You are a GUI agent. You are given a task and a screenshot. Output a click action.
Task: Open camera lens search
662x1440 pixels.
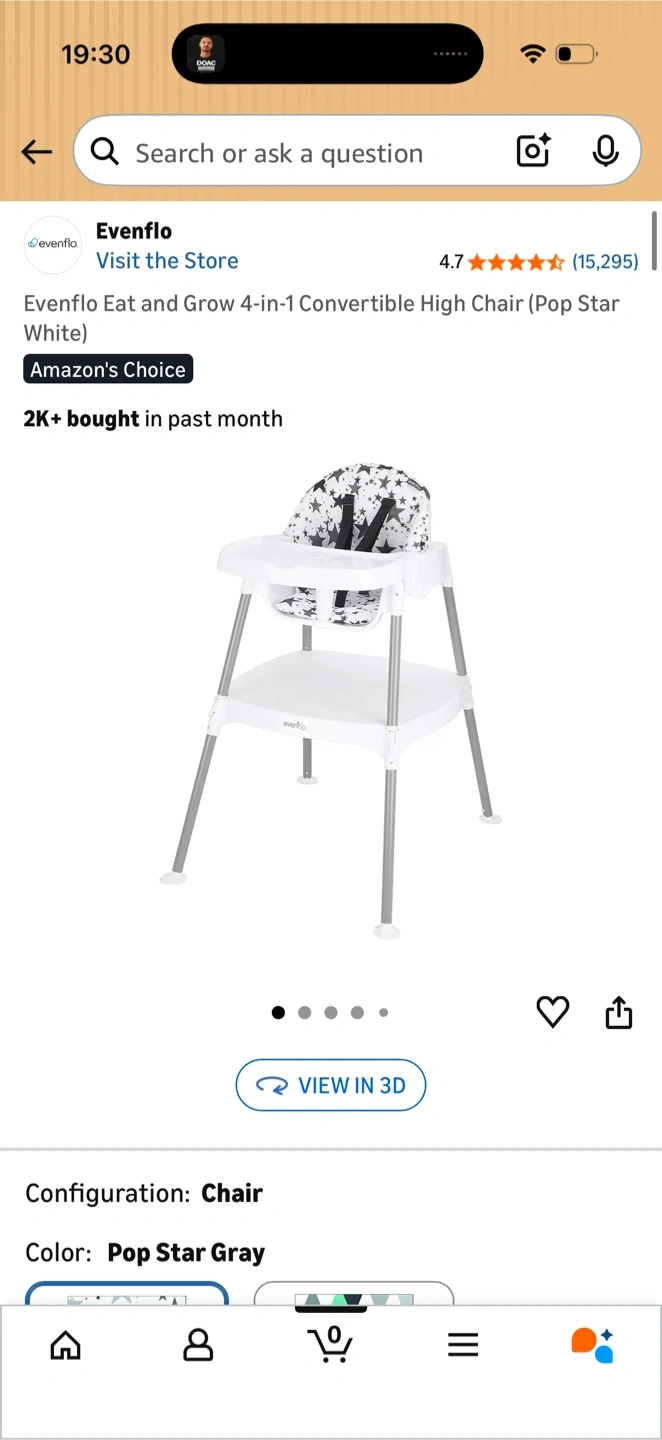[x=534, y=152]
